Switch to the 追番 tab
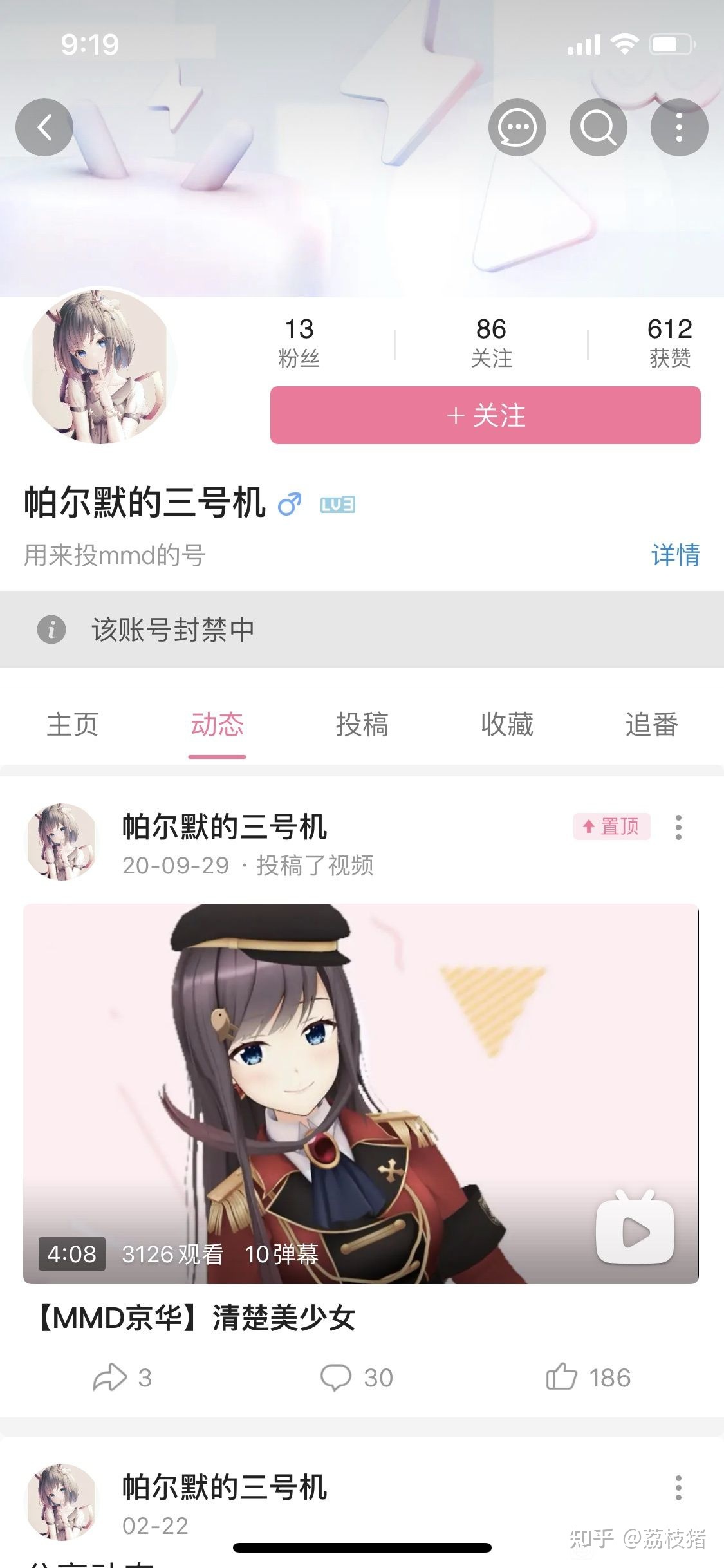The image size is (724, 1568). 651,725
